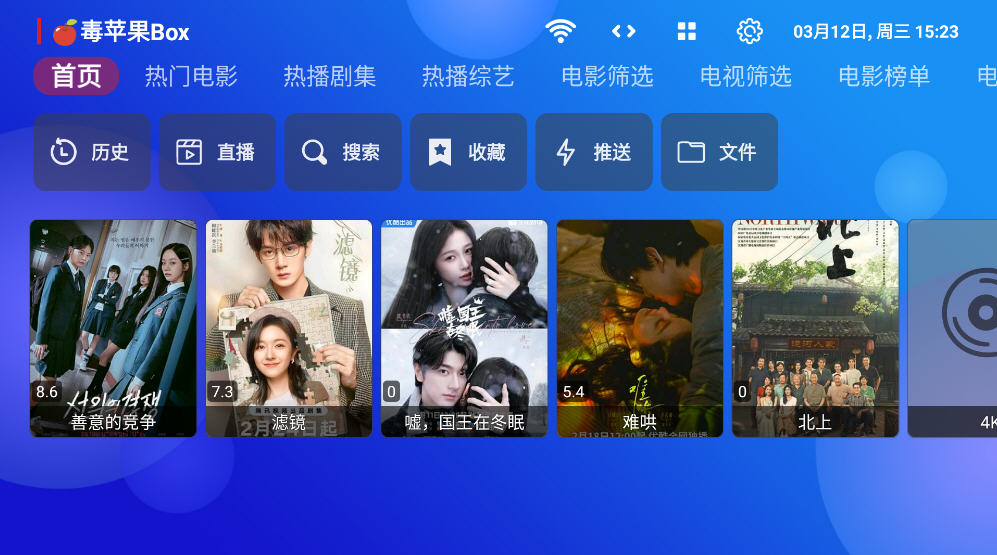View the 电影榜单 tab

click(884, 76)
